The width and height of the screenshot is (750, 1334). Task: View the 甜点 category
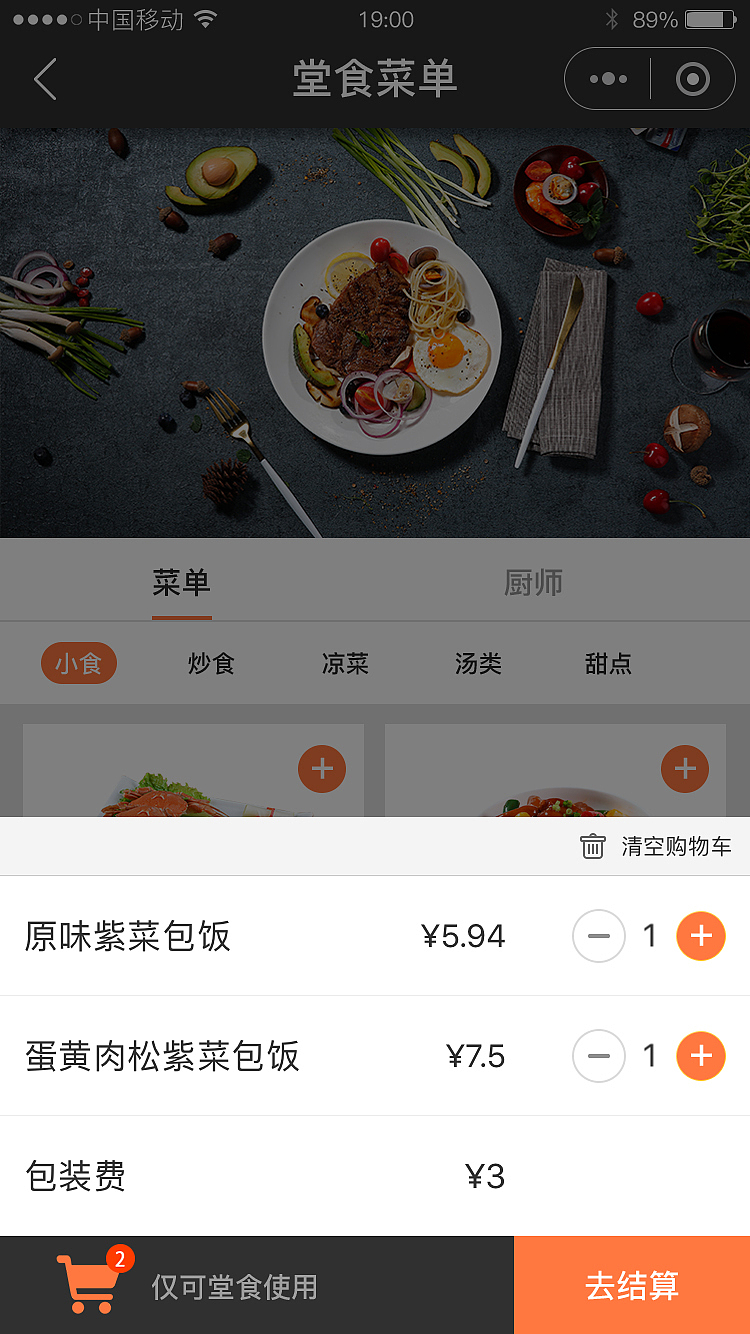point(608,664)
